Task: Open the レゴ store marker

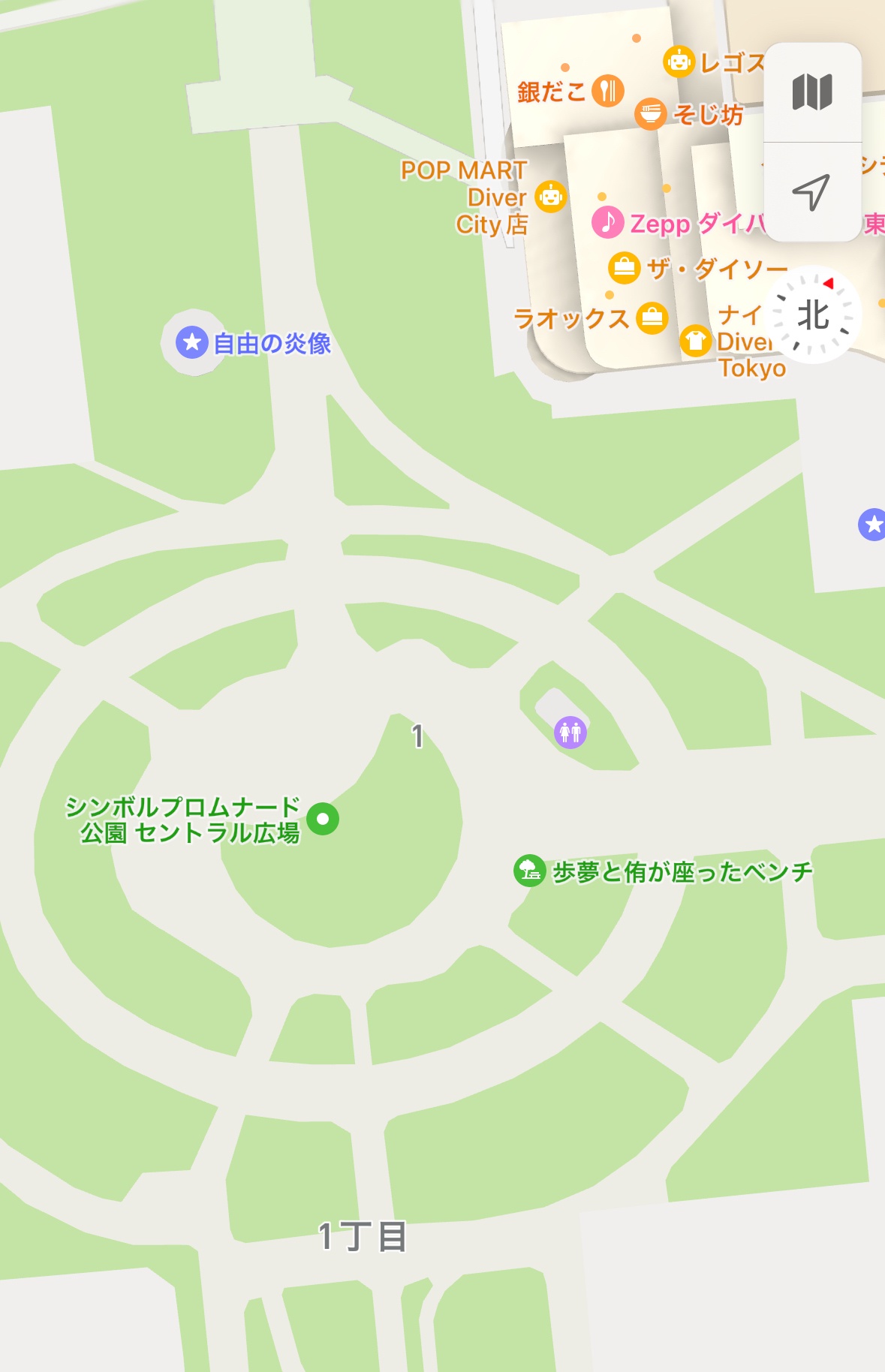Action: (x=679, y=62)
